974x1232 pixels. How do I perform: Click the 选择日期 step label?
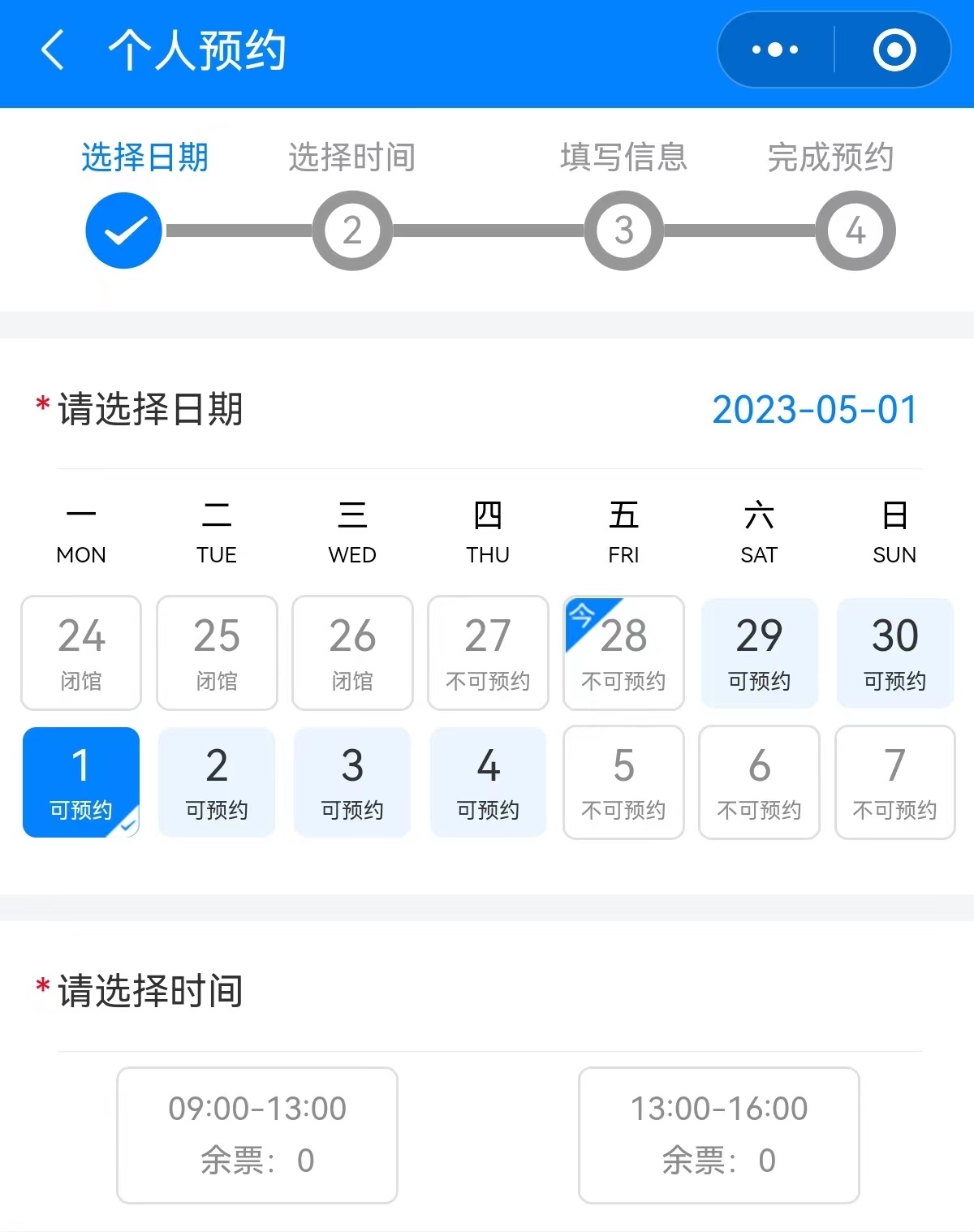click(144, 157)
